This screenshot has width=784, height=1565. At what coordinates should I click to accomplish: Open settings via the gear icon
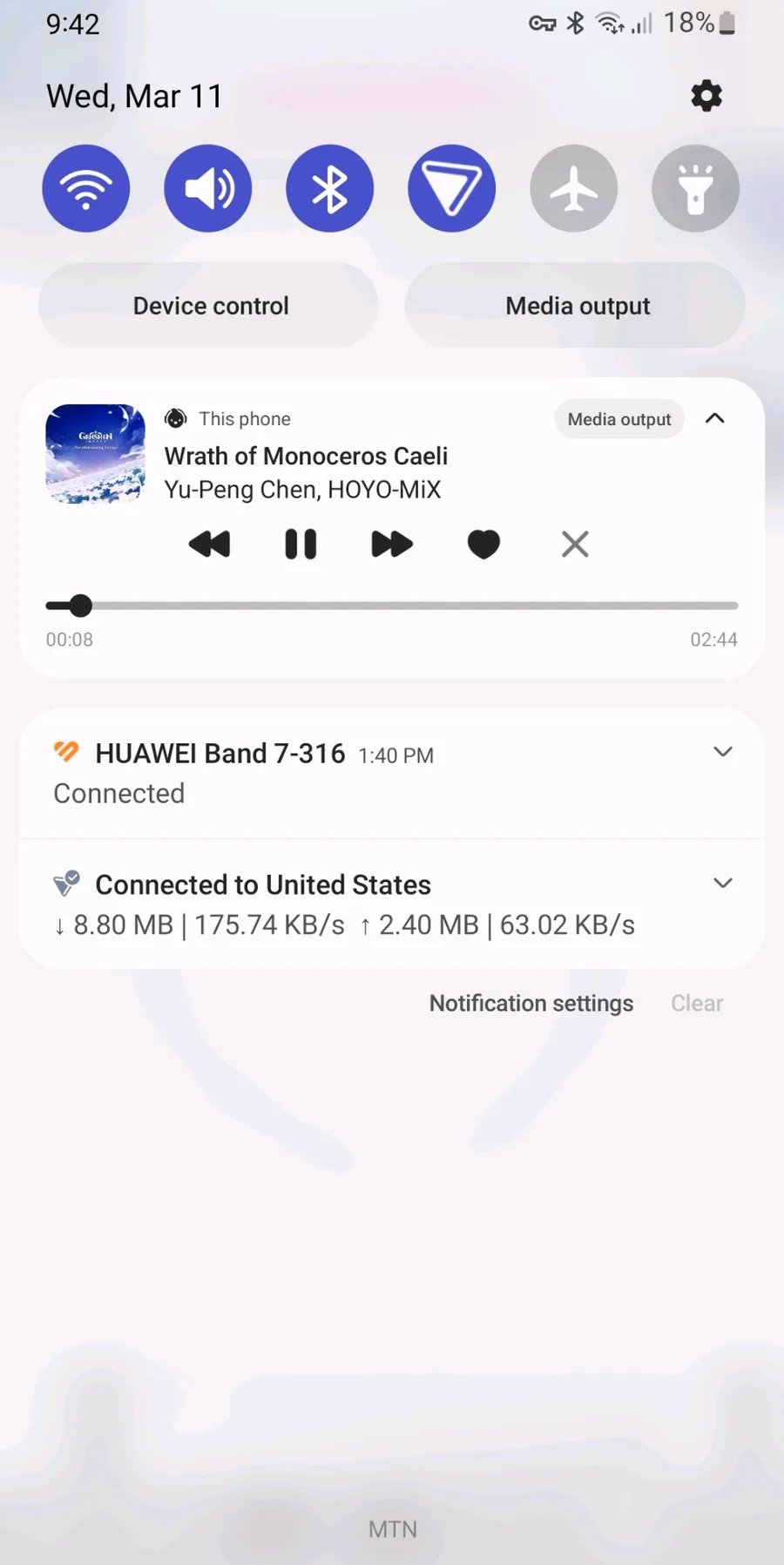click(706, 96)
